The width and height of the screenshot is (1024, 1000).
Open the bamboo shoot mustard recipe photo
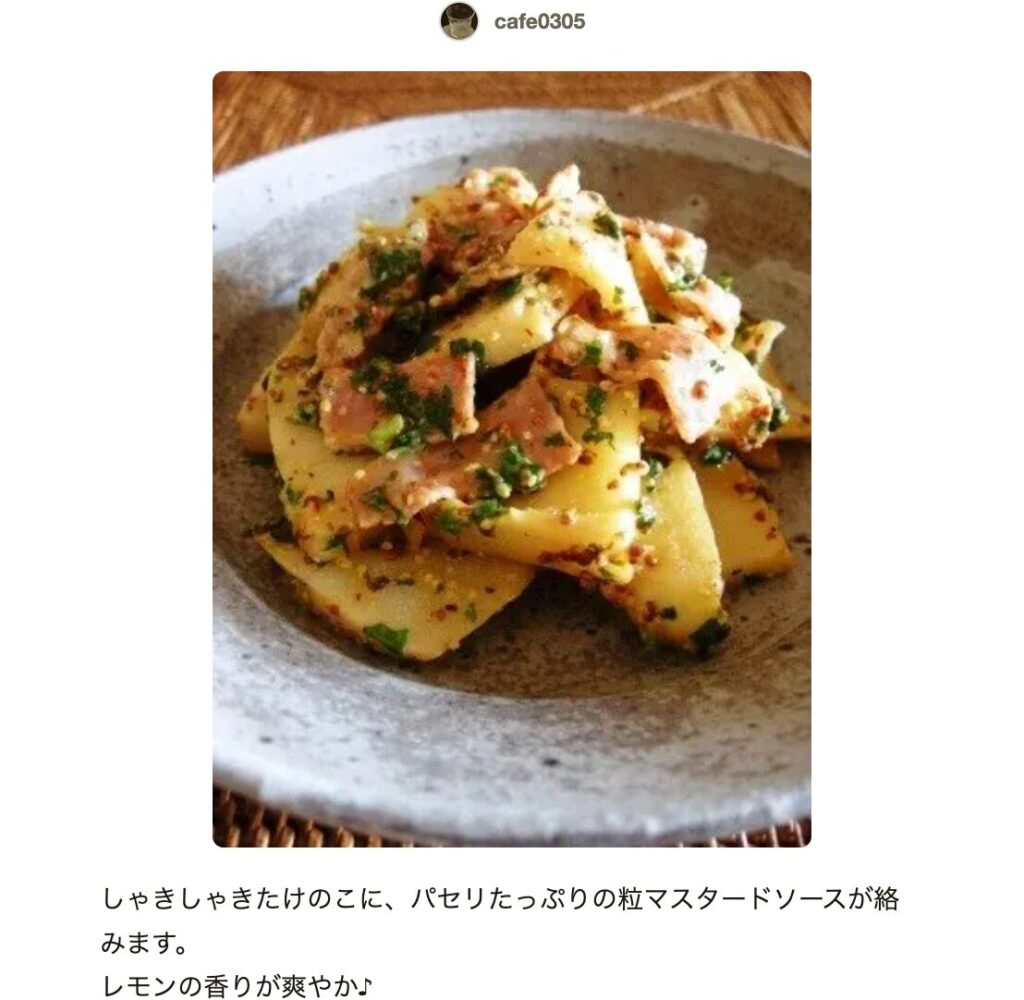coord(511,458)
